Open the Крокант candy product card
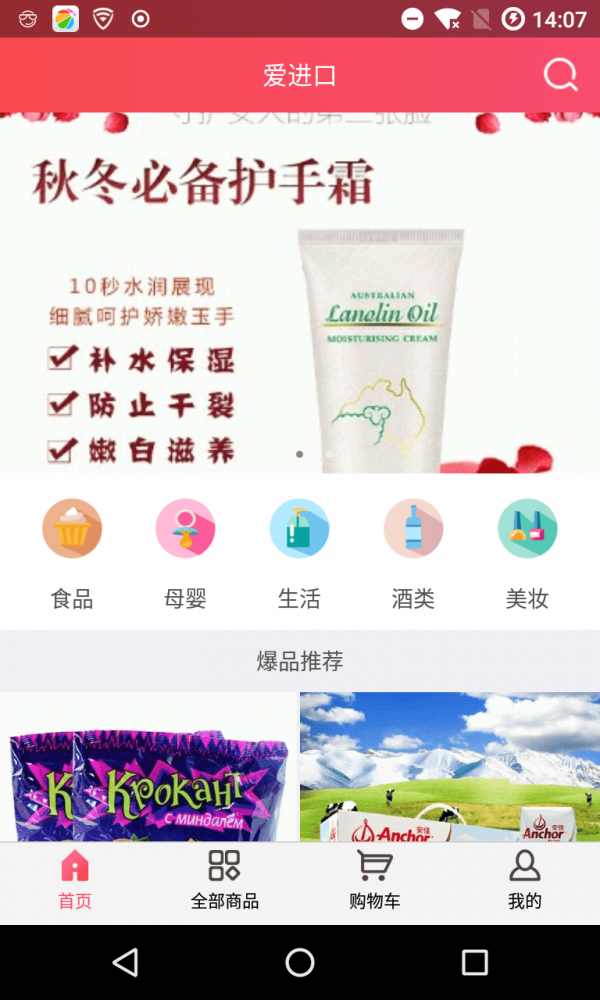This screenshot has height=1000, width=600. pos(149,768)
